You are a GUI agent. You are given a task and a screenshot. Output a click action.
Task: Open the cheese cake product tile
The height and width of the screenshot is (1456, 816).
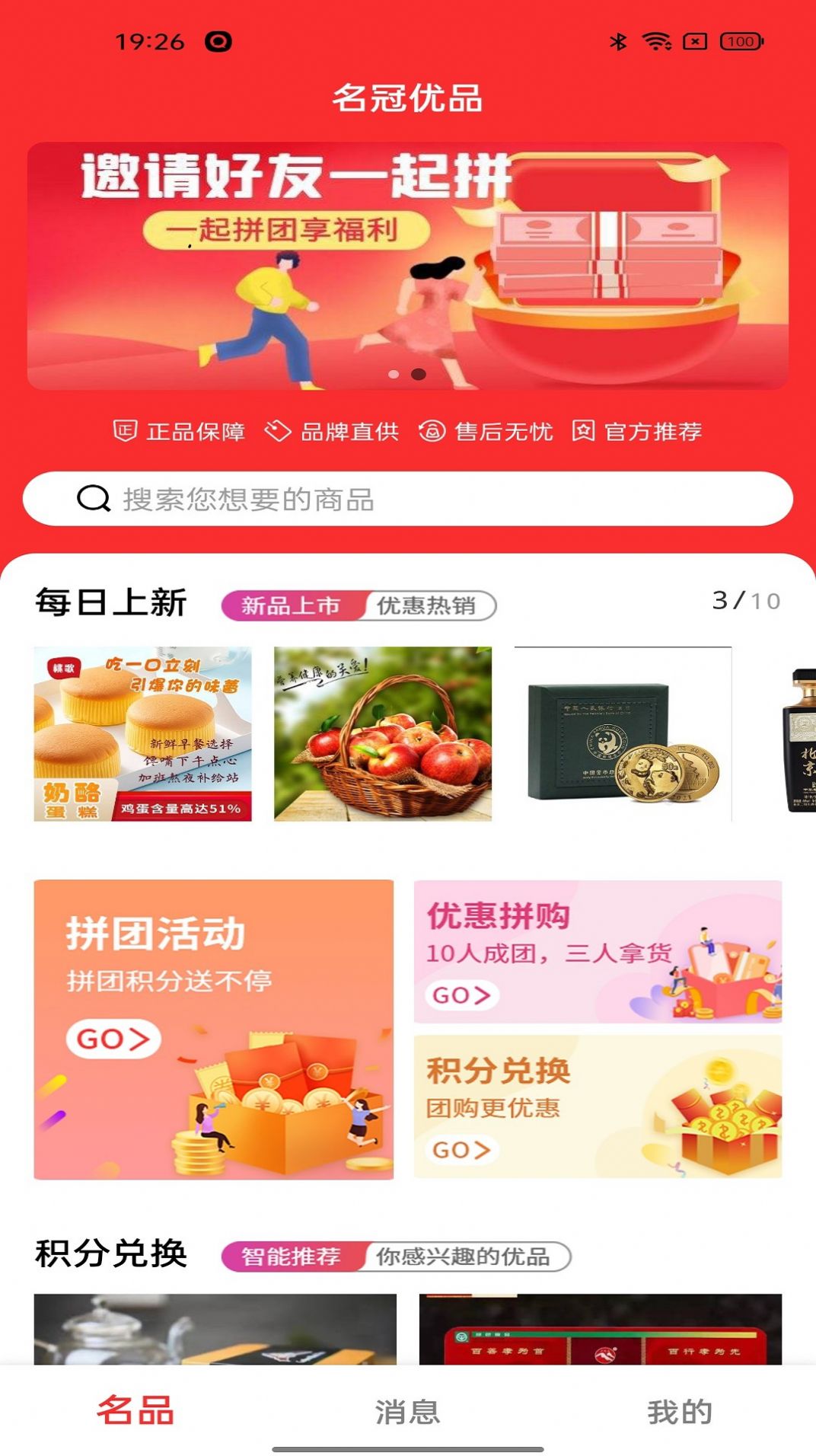142,733
